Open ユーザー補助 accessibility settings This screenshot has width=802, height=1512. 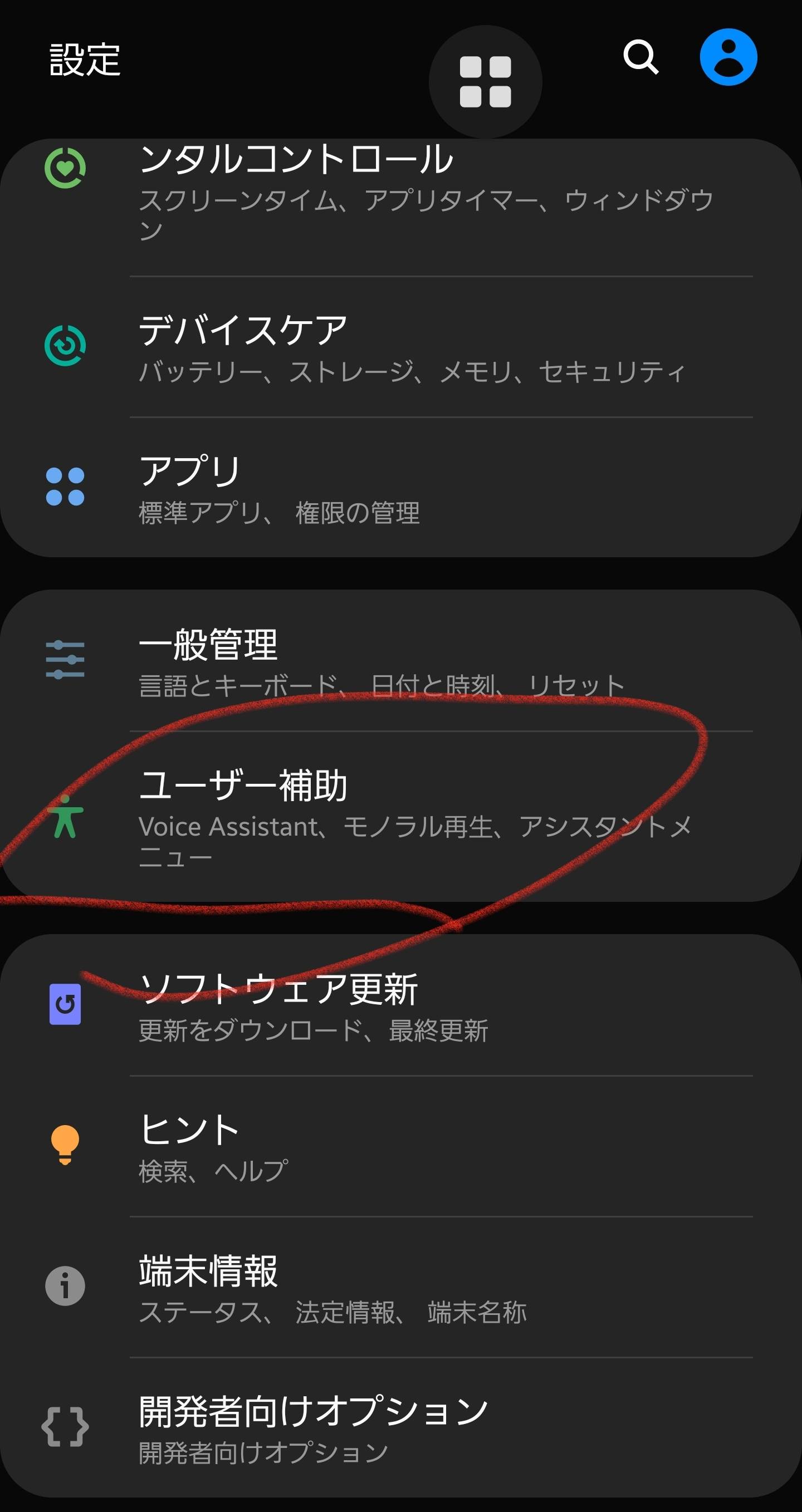(x=401, y=817)
